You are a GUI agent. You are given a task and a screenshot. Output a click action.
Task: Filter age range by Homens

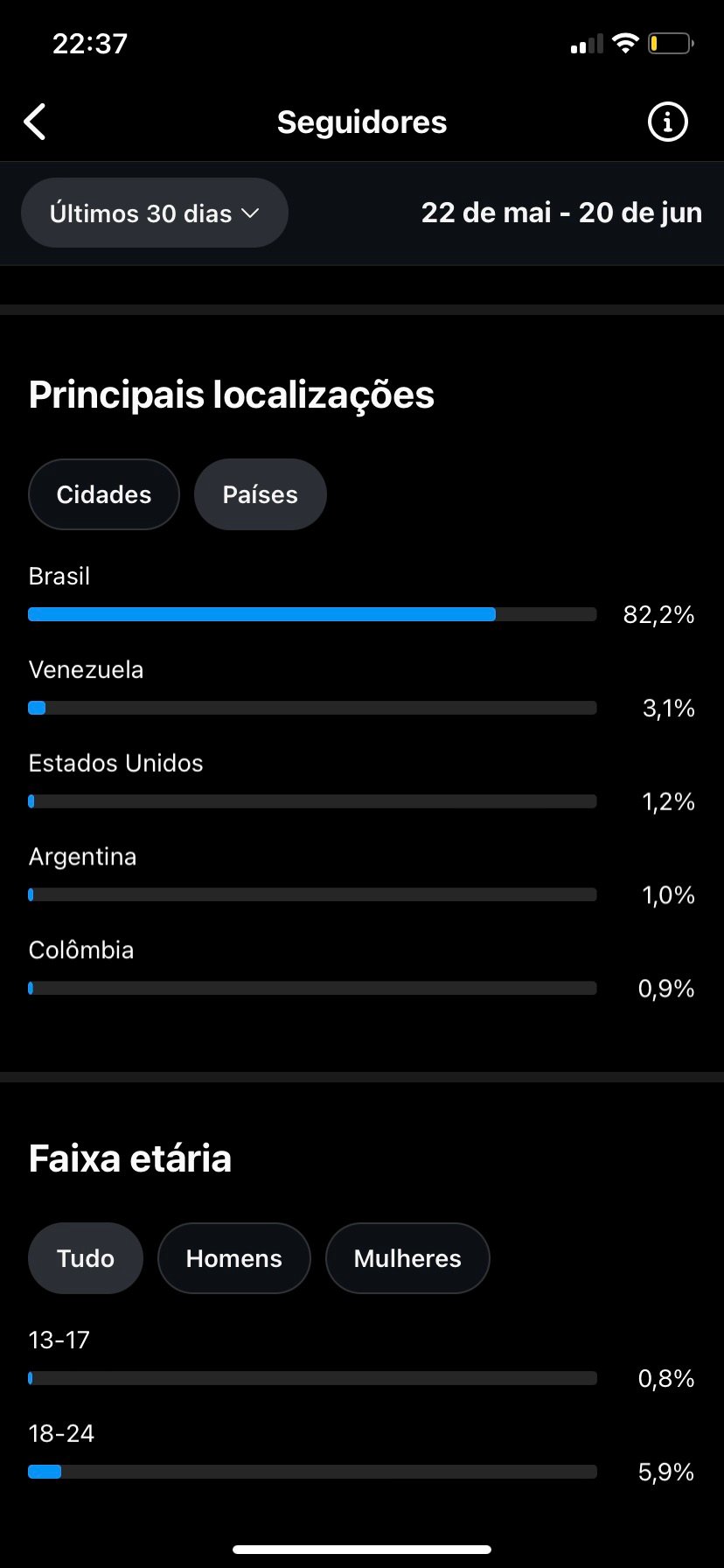(x=234, y=1258)
